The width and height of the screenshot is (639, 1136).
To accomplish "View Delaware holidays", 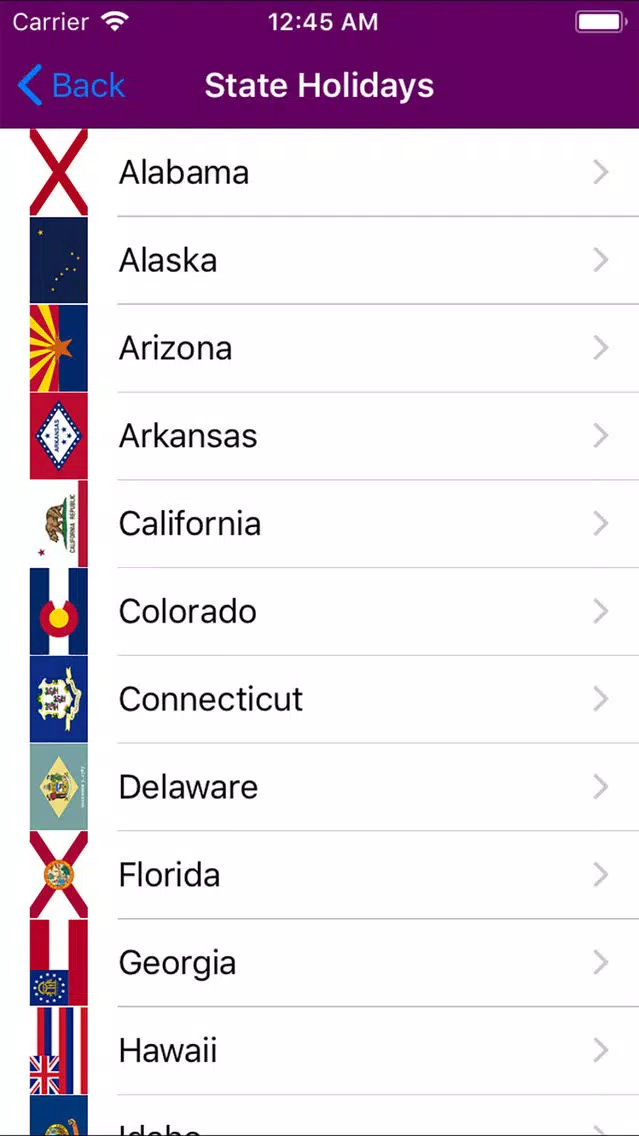I will (320, 787).
